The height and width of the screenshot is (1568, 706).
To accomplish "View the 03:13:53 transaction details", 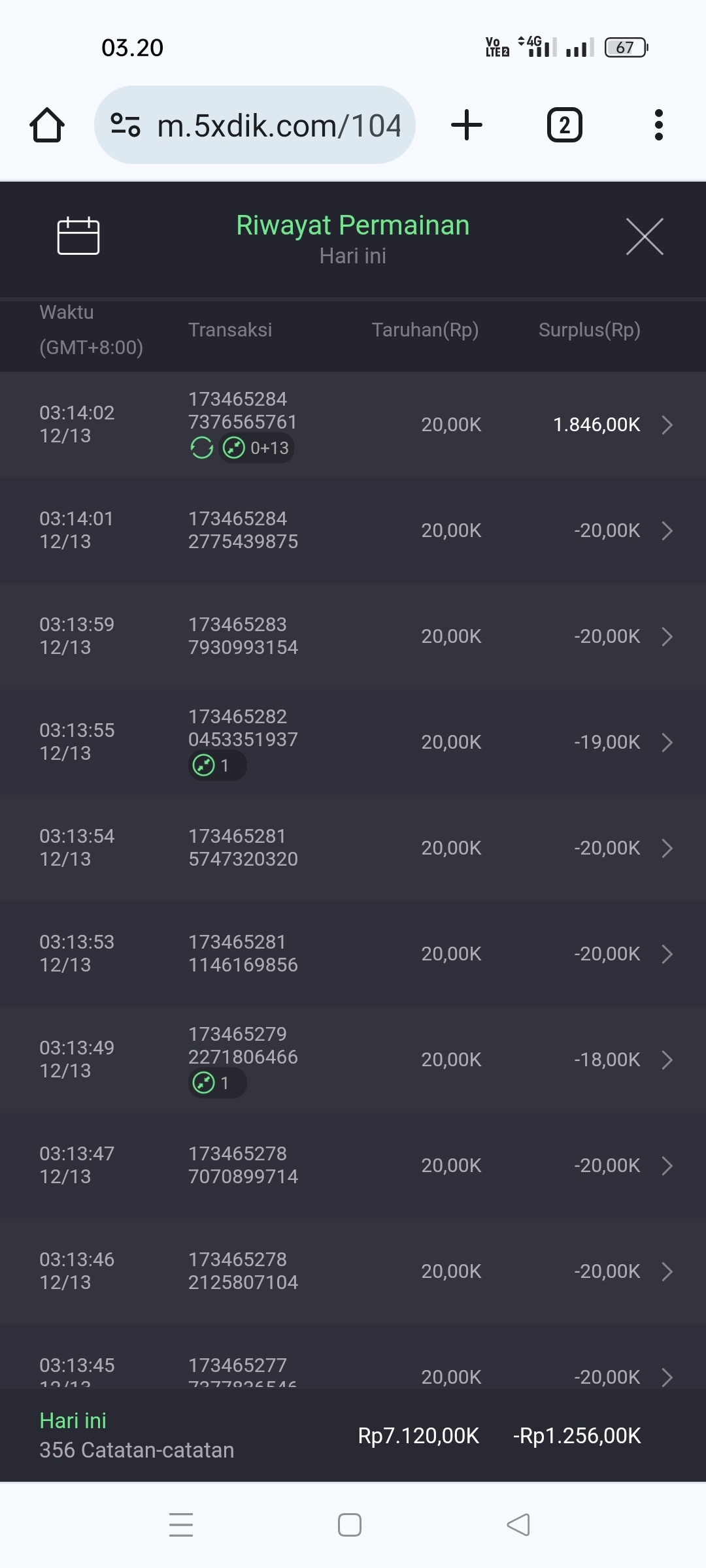I will [353, 954].
